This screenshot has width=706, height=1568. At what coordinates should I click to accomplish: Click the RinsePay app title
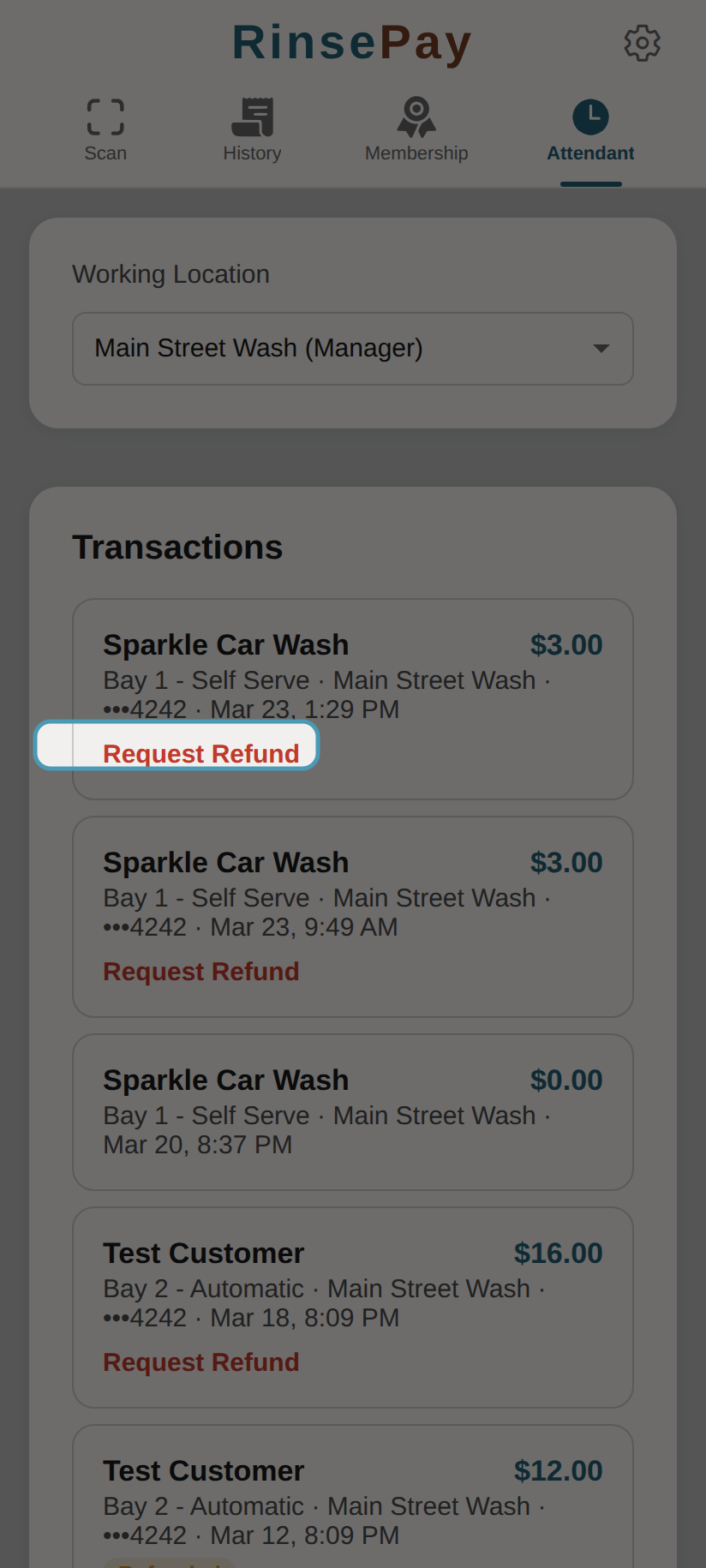point(351,41)
